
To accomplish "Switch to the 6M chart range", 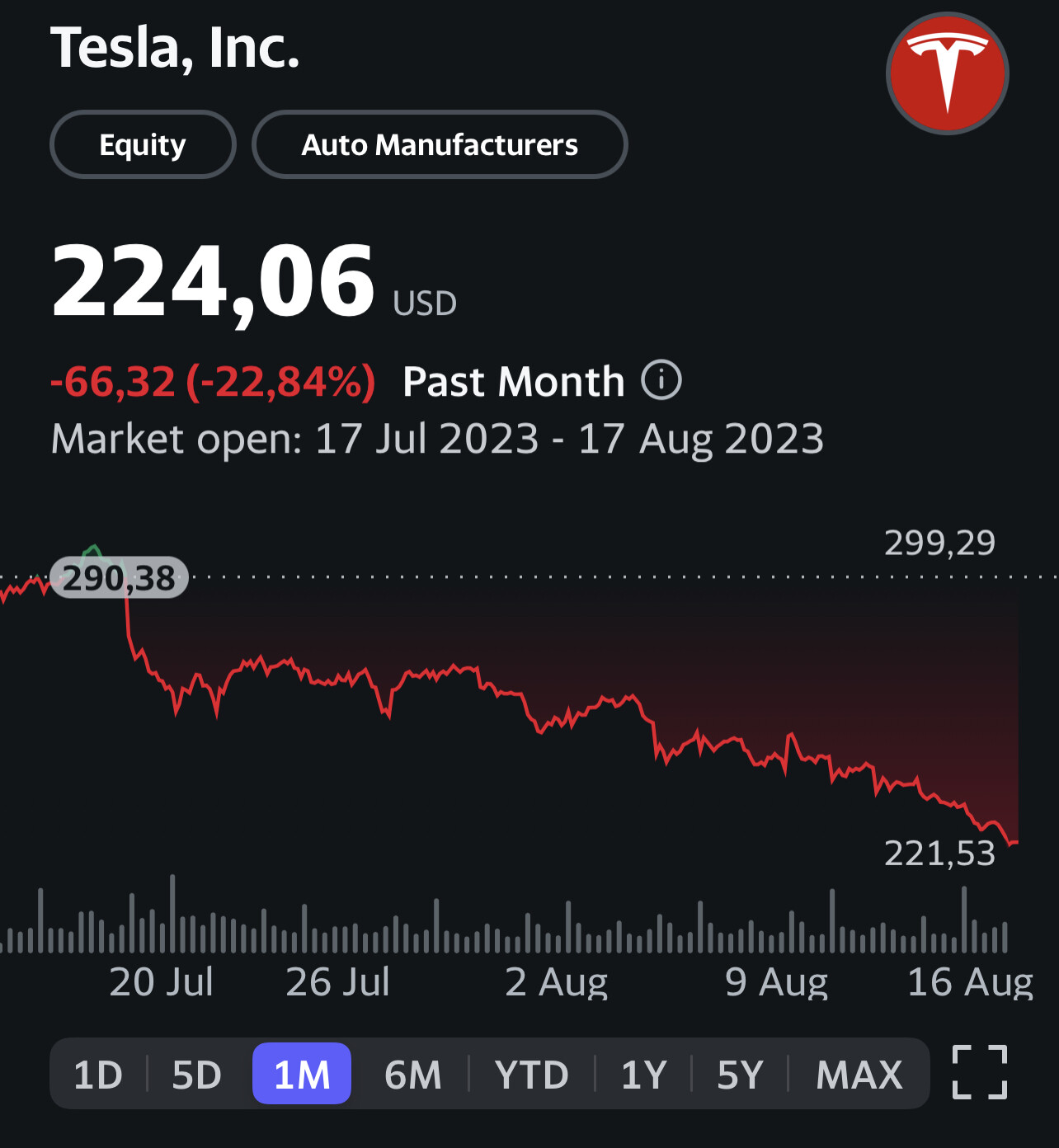I will point(413,1075).
